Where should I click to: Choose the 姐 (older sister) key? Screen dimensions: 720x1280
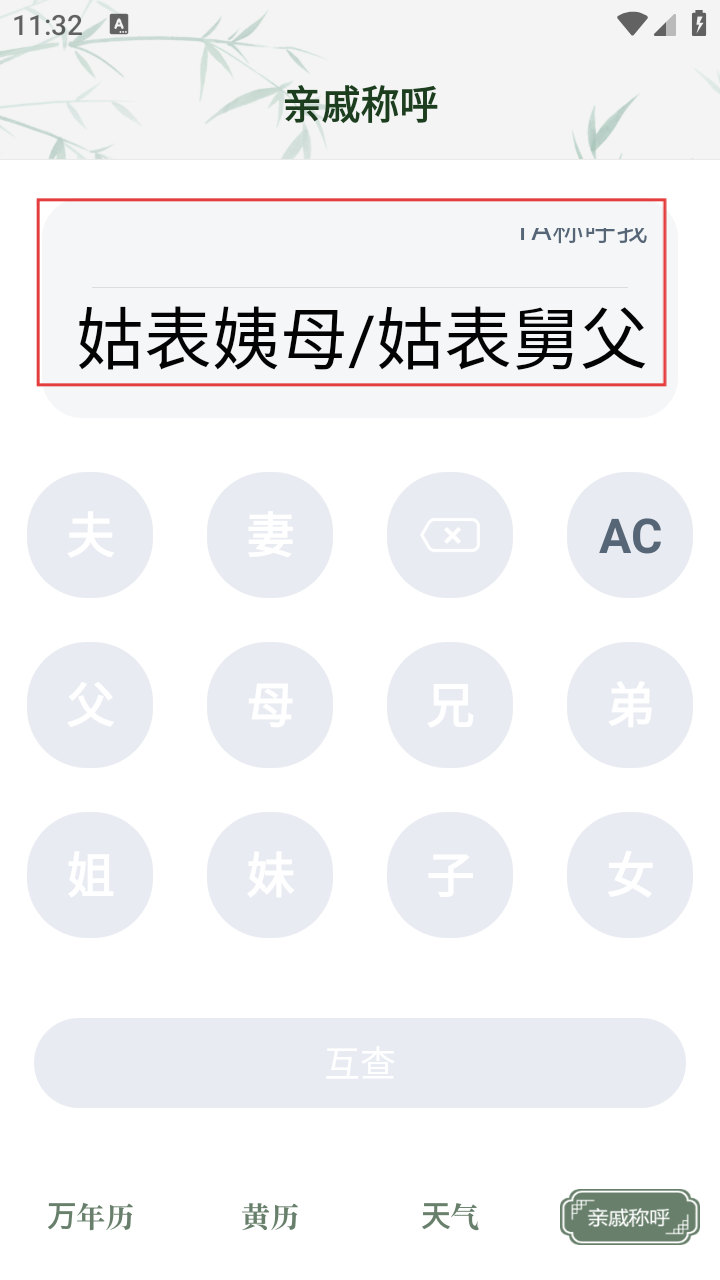tap(90, 875)
